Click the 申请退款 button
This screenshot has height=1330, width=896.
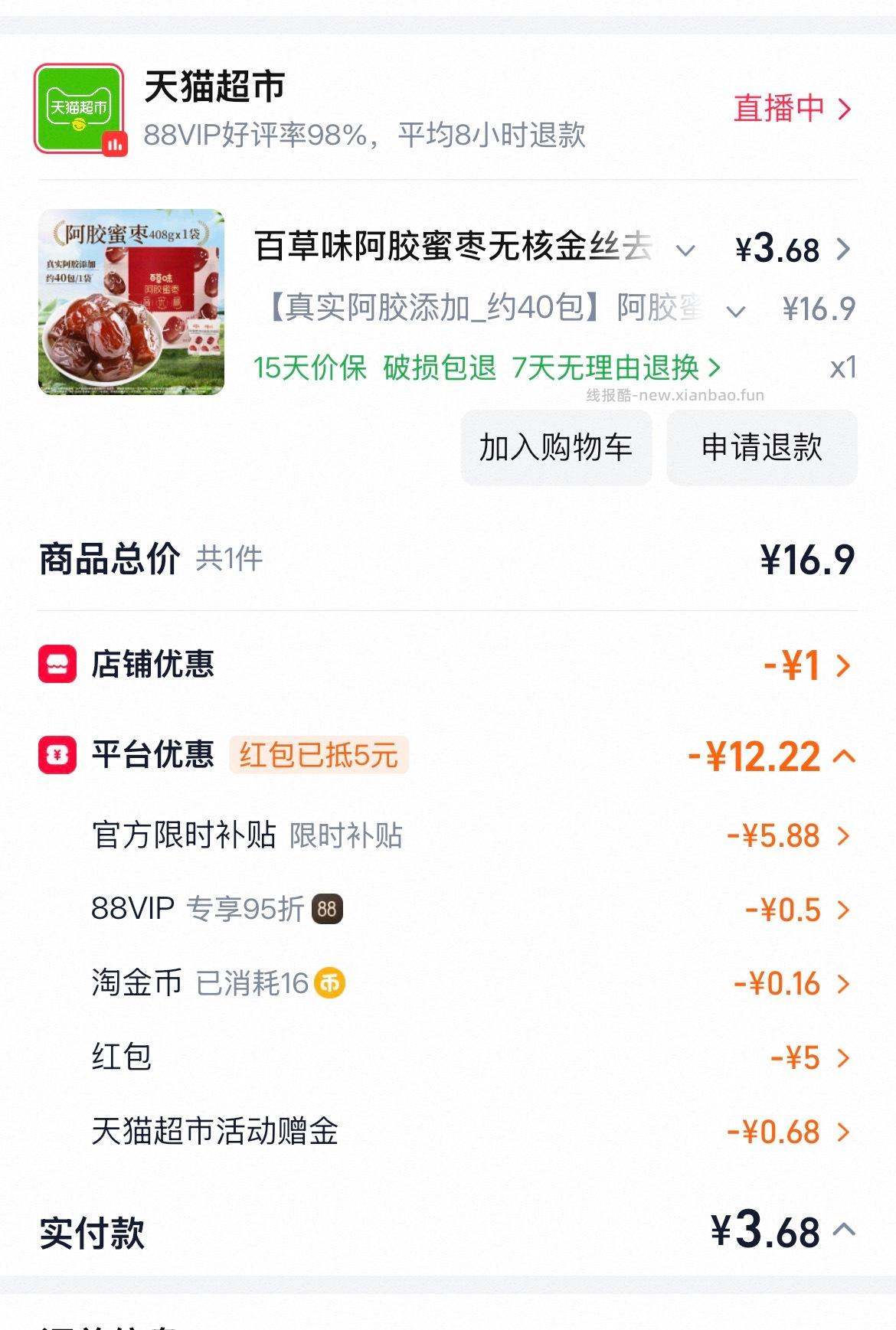click(x=761, y=449)
